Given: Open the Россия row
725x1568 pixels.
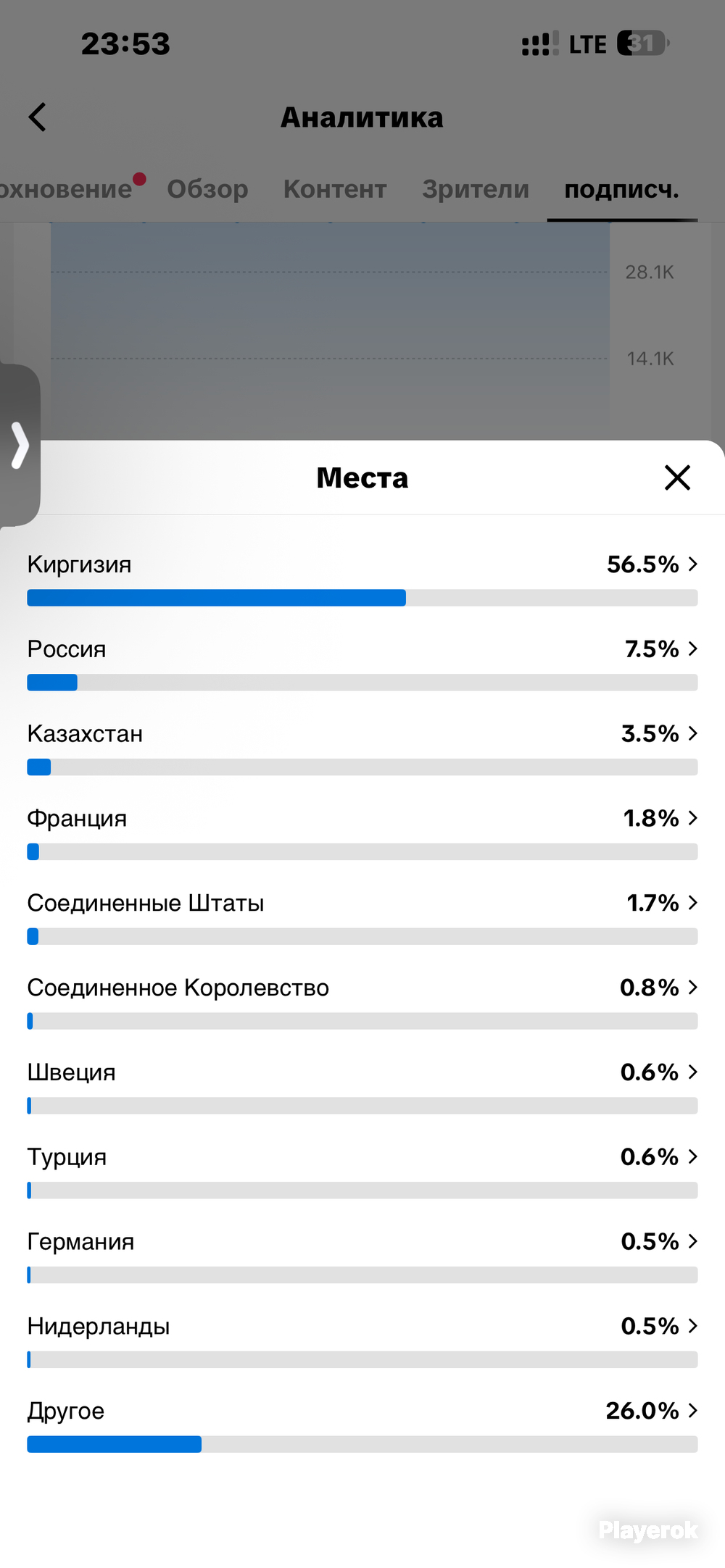Looking at the screenshot, I should pos(362,663).
